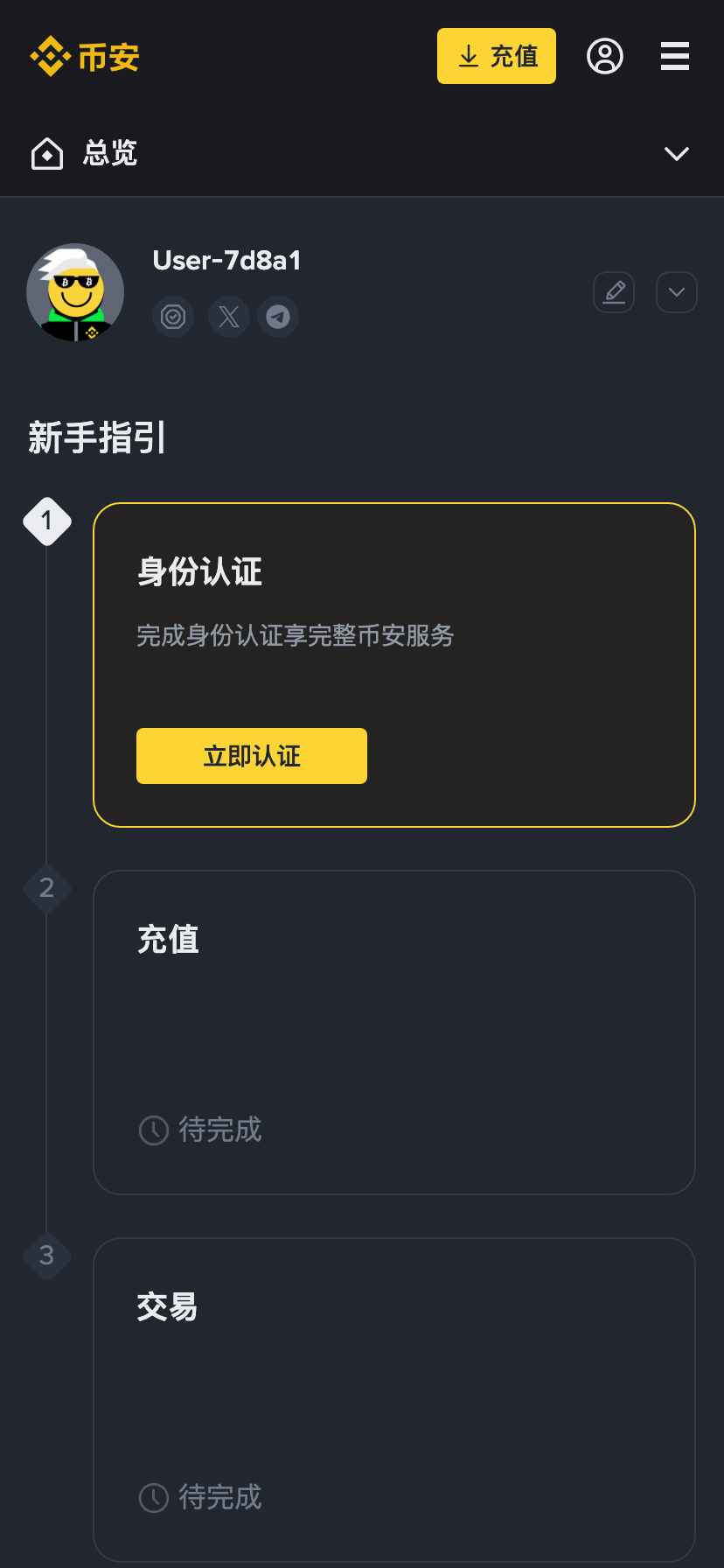Select step 1 badge in 新手指引

(46, 521)
